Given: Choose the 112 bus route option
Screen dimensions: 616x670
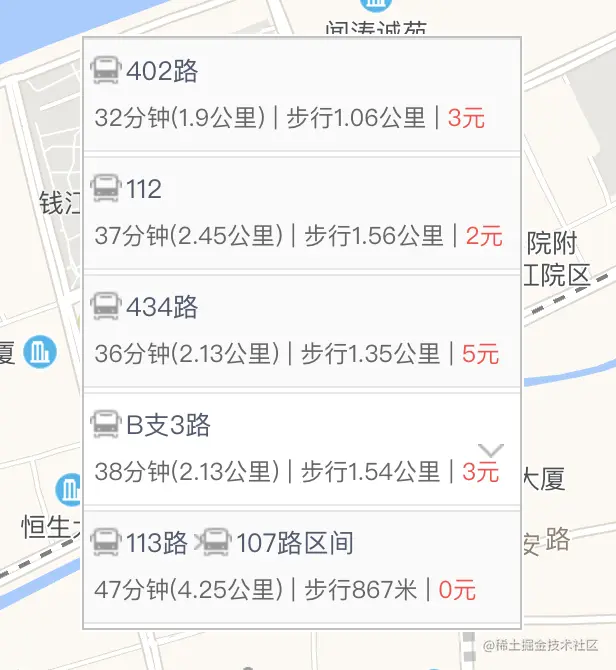Looking at the screenshot, I should pos(300,212).
